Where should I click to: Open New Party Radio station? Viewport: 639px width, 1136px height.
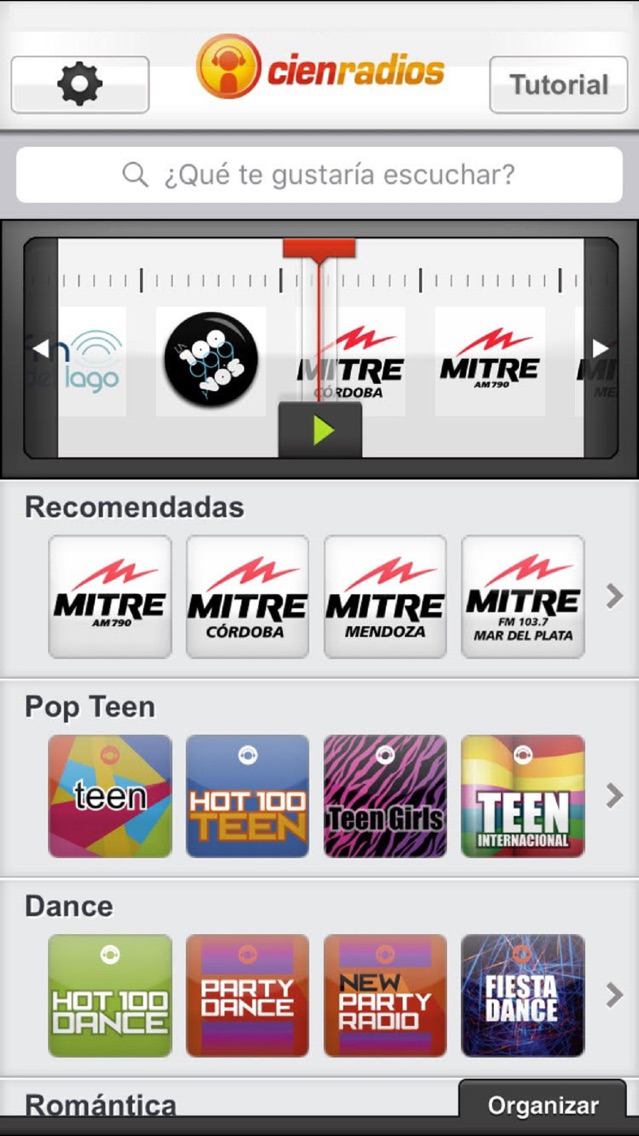[385, 995]
